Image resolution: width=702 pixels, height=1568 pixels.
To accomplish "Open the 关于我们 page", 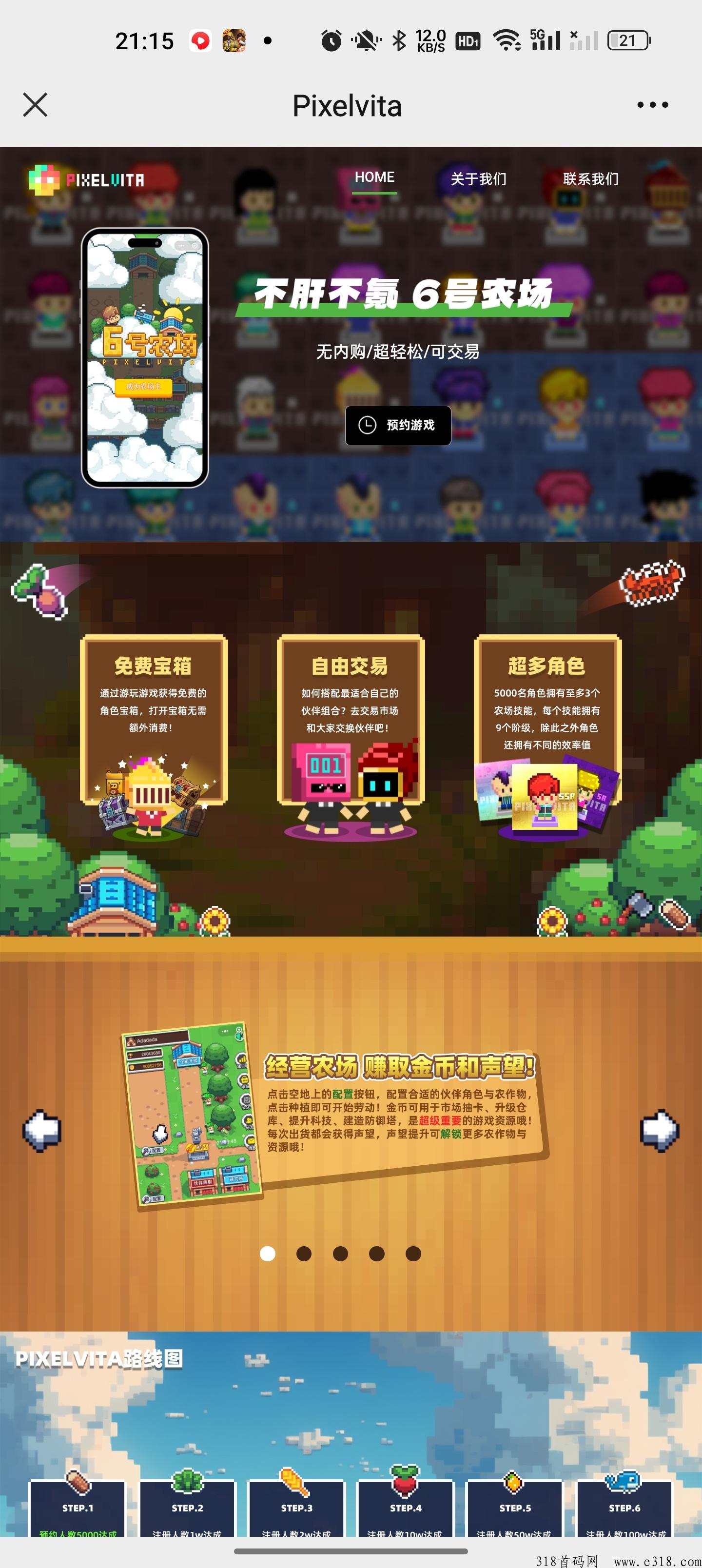I will pos(478,179).
